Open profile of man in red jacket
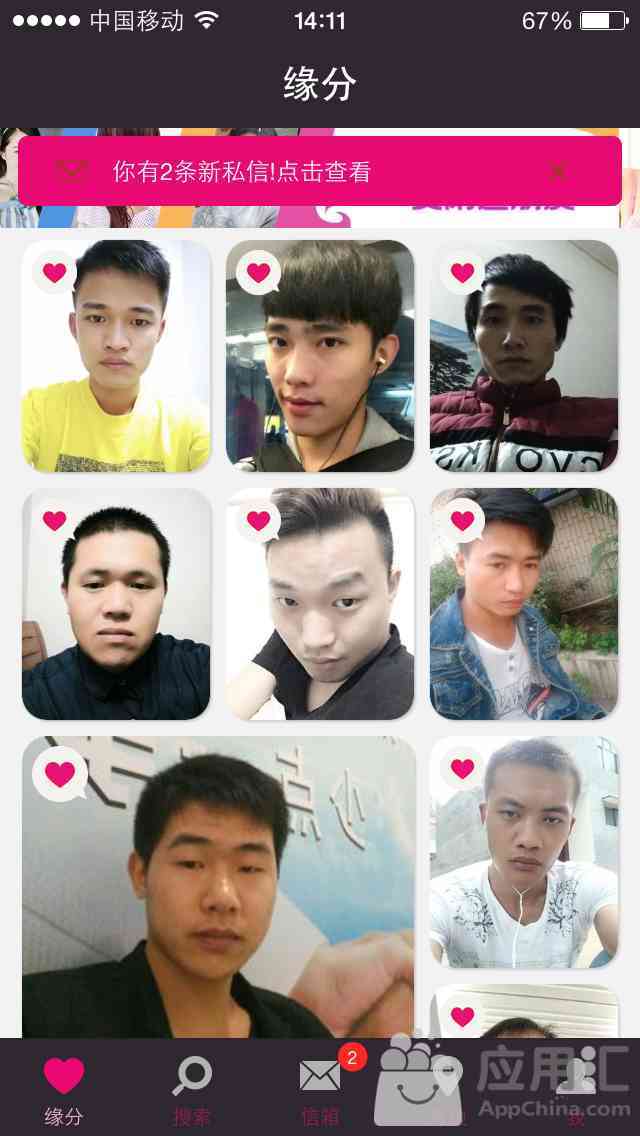Viewport: 640px width, 1136px height. (x=524, y=370)
